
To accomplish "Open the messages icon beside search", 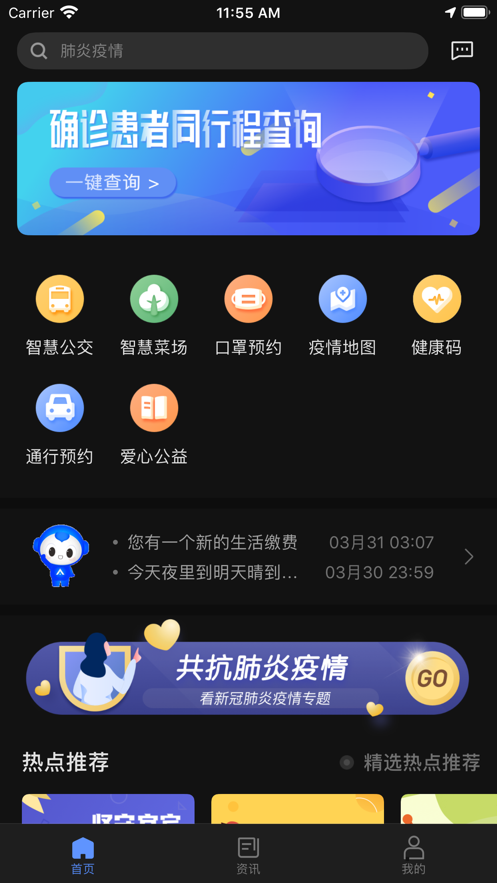I will 462,51.
